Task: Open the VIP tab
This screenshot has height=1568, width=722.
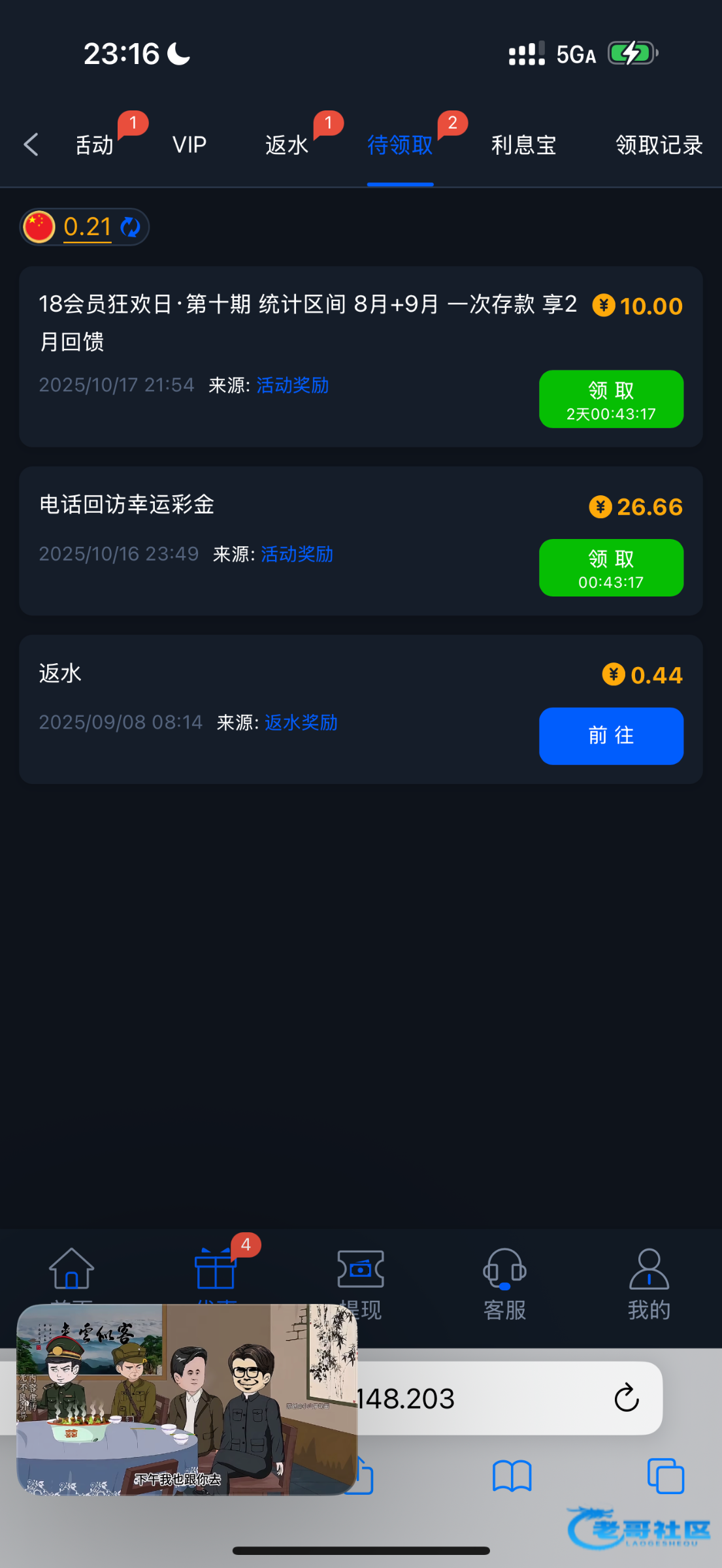Action: [189, 144]
